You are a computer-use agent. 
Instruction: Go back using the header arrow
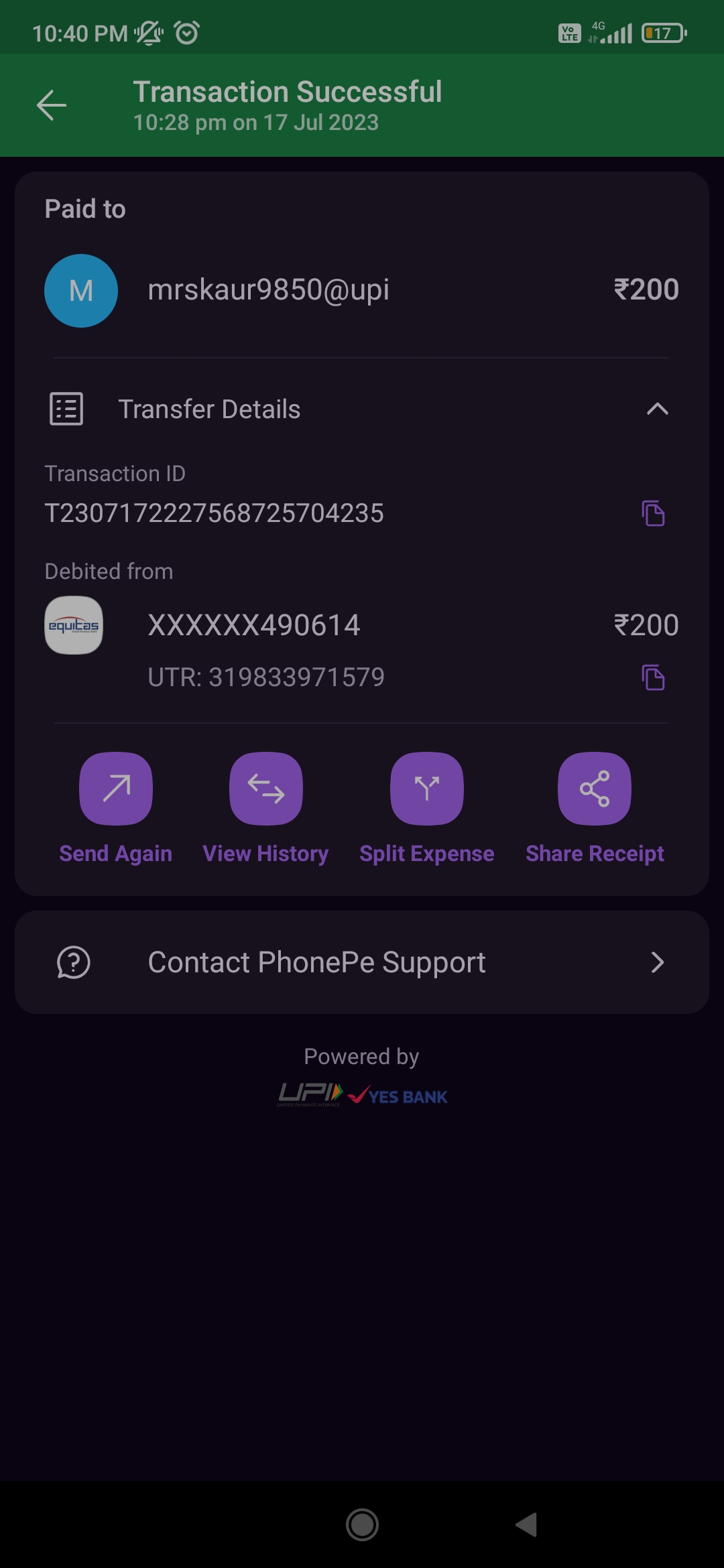click(x=52, y=105)
